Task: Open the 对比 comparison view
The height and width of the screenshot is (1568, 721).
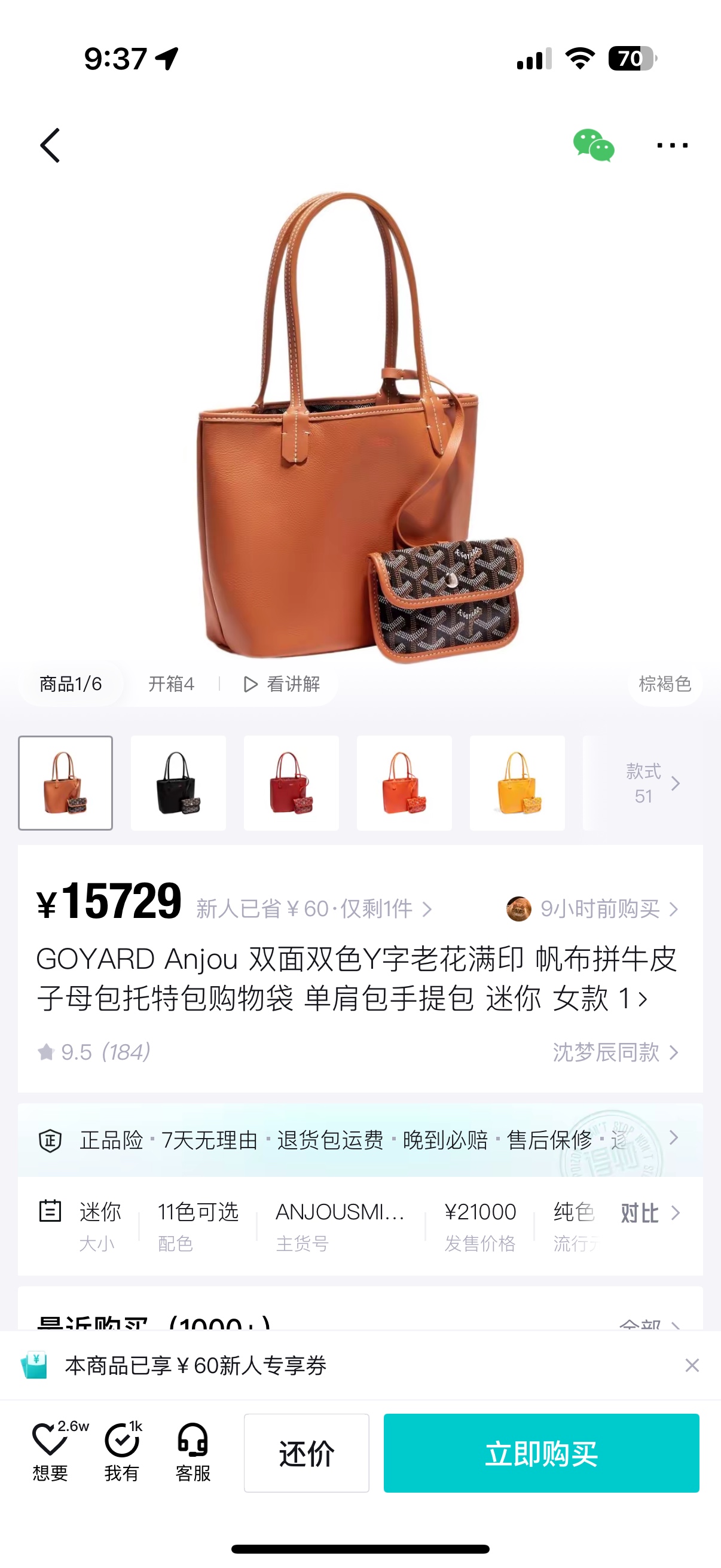Action: click(x=649, y=1213)
